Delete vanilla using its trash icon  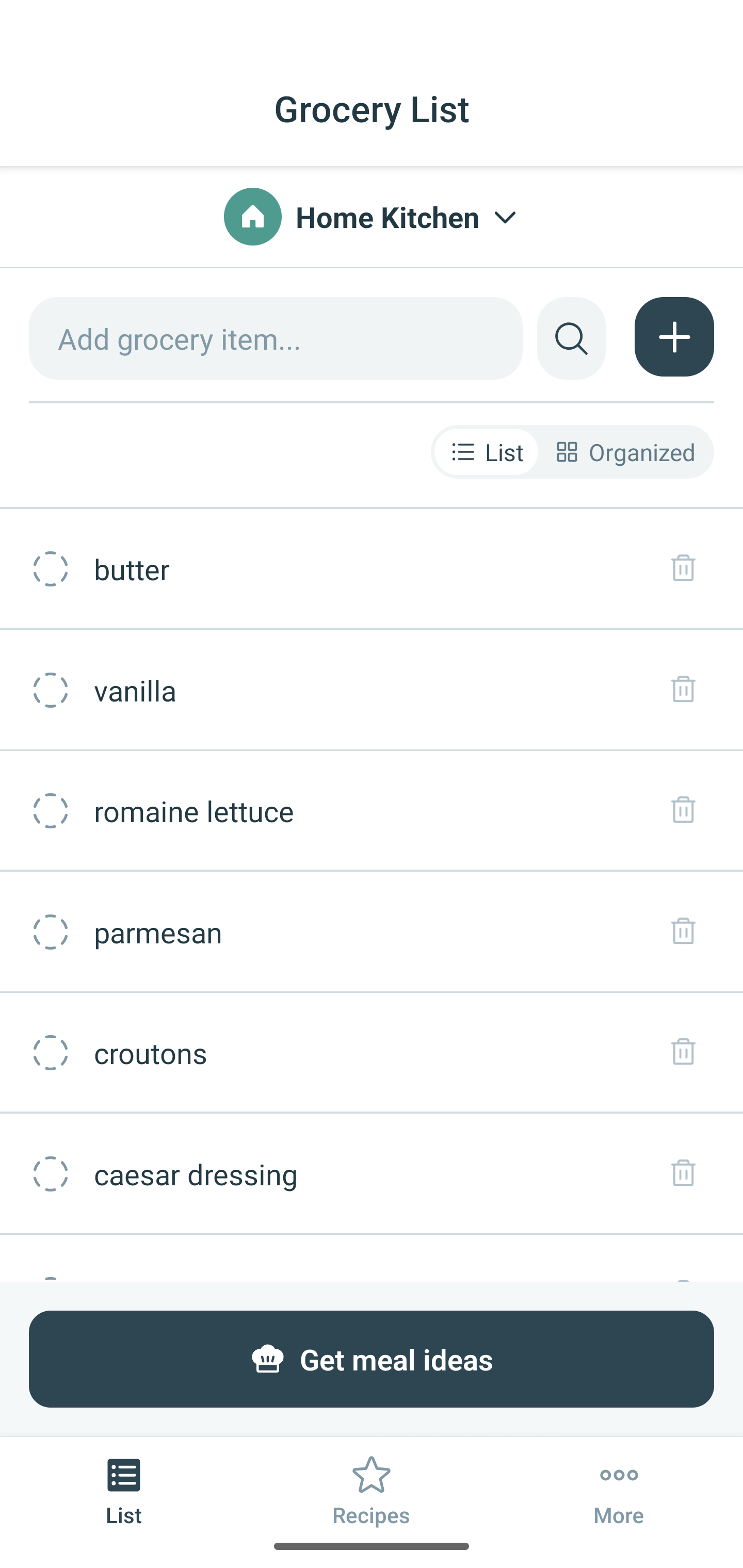click(x=682, y=690)
